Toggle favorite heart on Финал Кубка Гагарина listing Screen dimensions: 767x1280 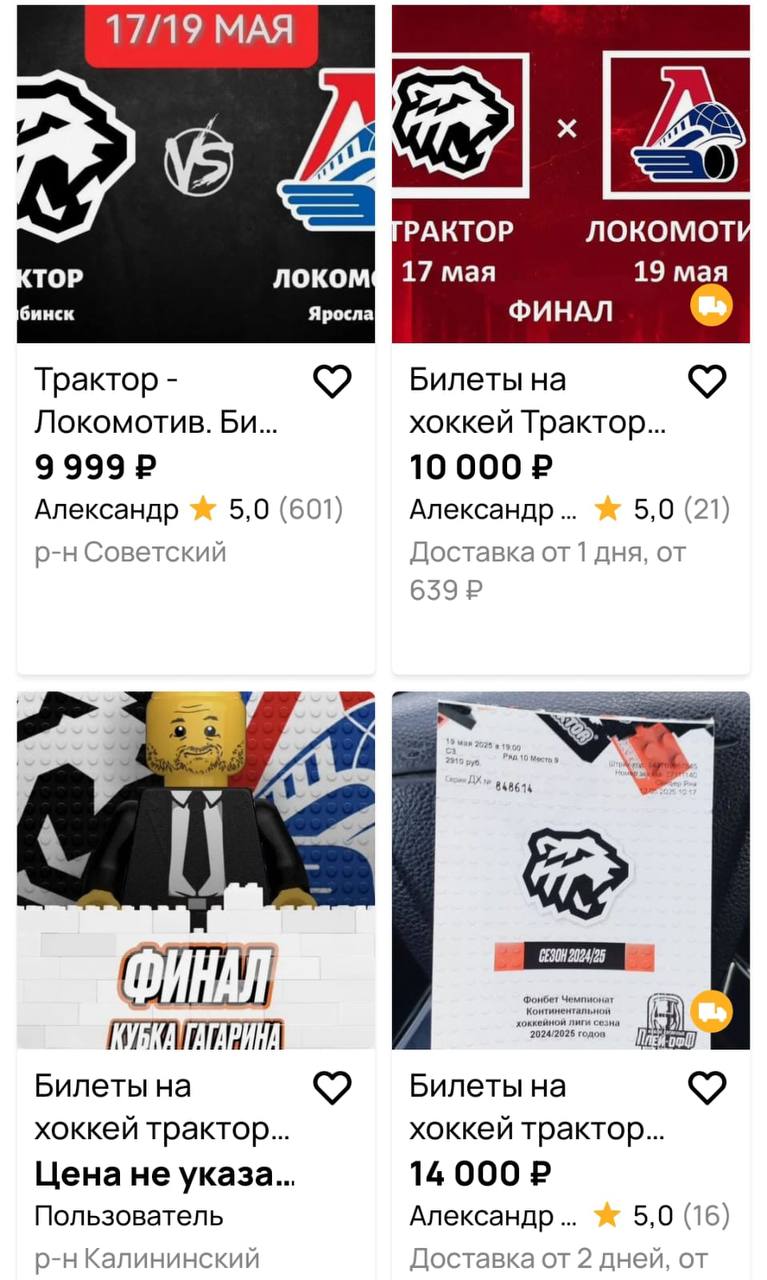click(x=333, y=1086)
